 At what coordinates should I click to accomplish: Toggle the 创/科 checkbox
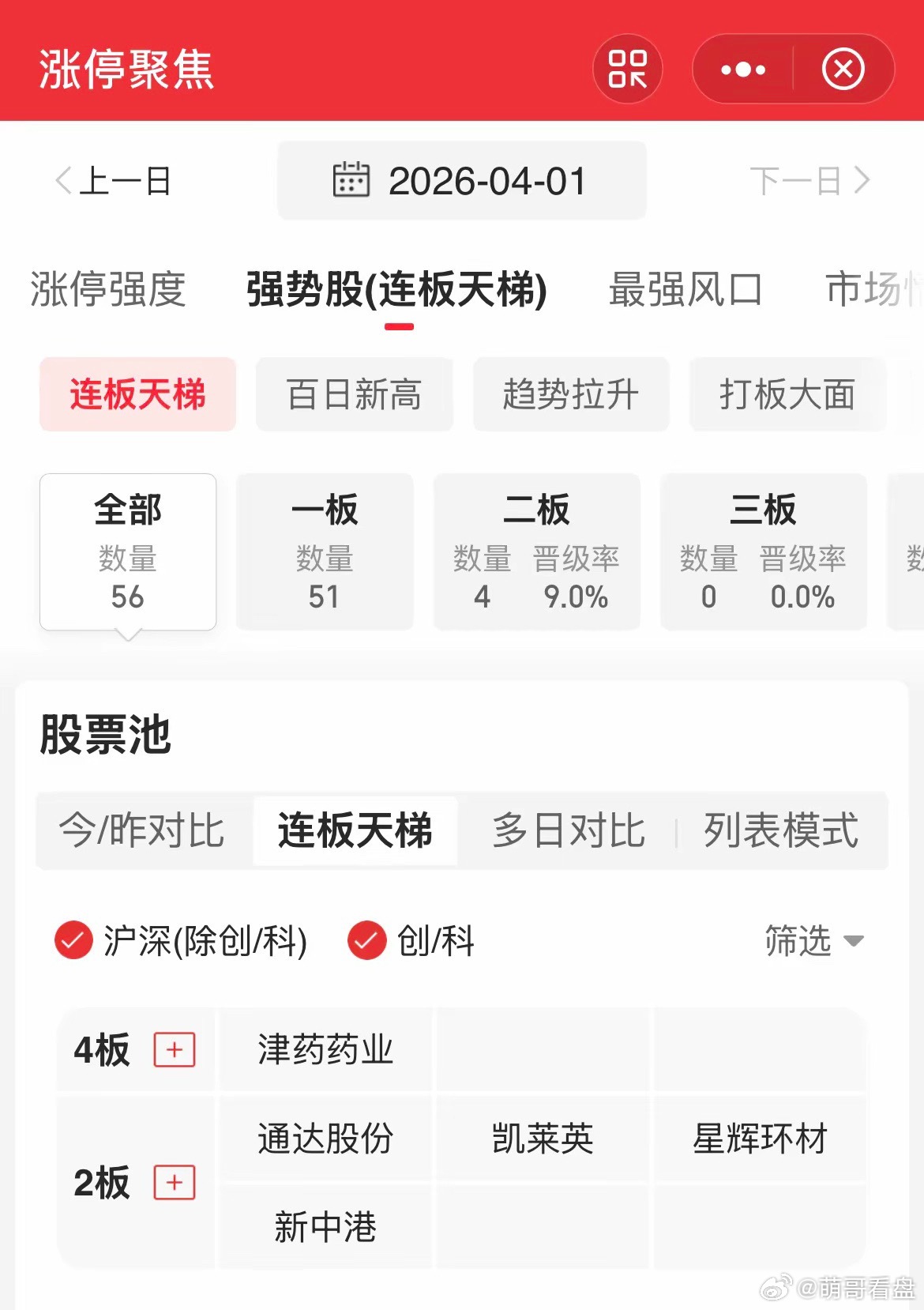pos(366,941)
